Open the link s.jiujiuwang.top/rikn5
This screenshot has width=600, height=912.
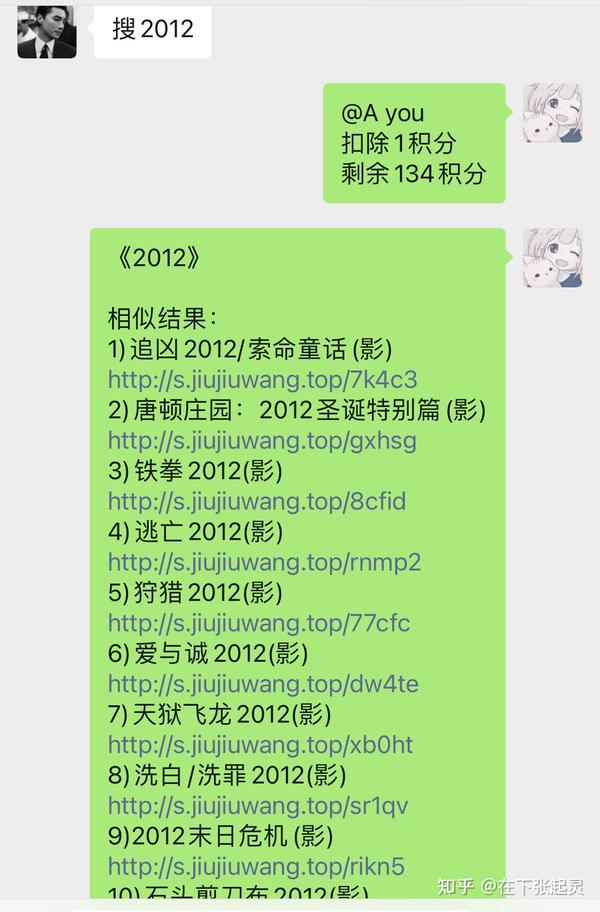click(256, 867)
